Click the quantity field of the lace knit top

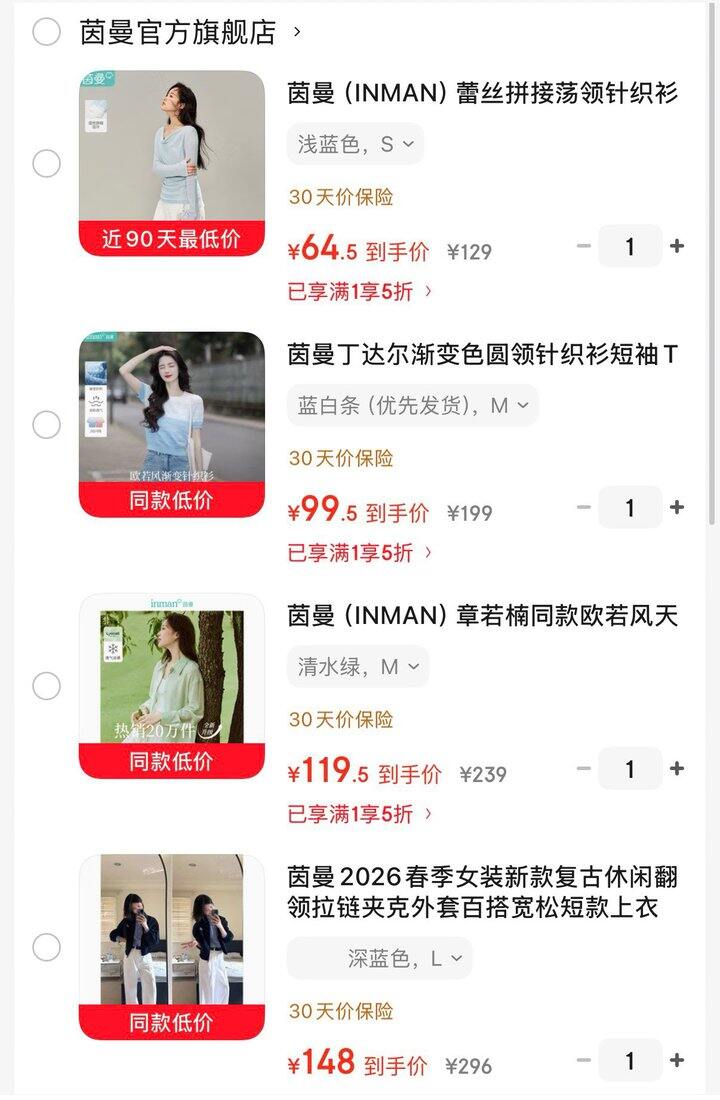pos(630,246)
